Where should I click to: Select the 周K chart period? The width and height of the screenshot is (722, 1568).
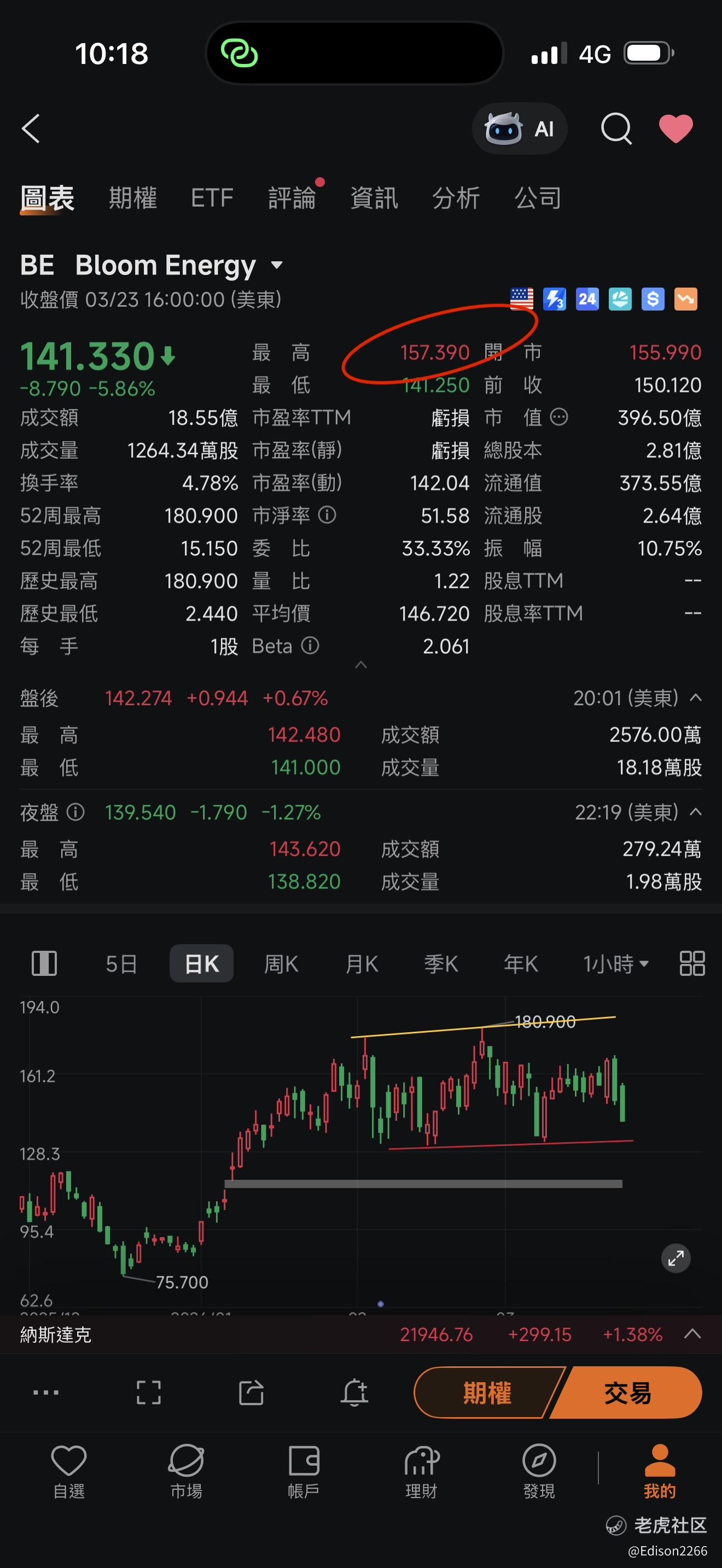click(x=281, y=963)
